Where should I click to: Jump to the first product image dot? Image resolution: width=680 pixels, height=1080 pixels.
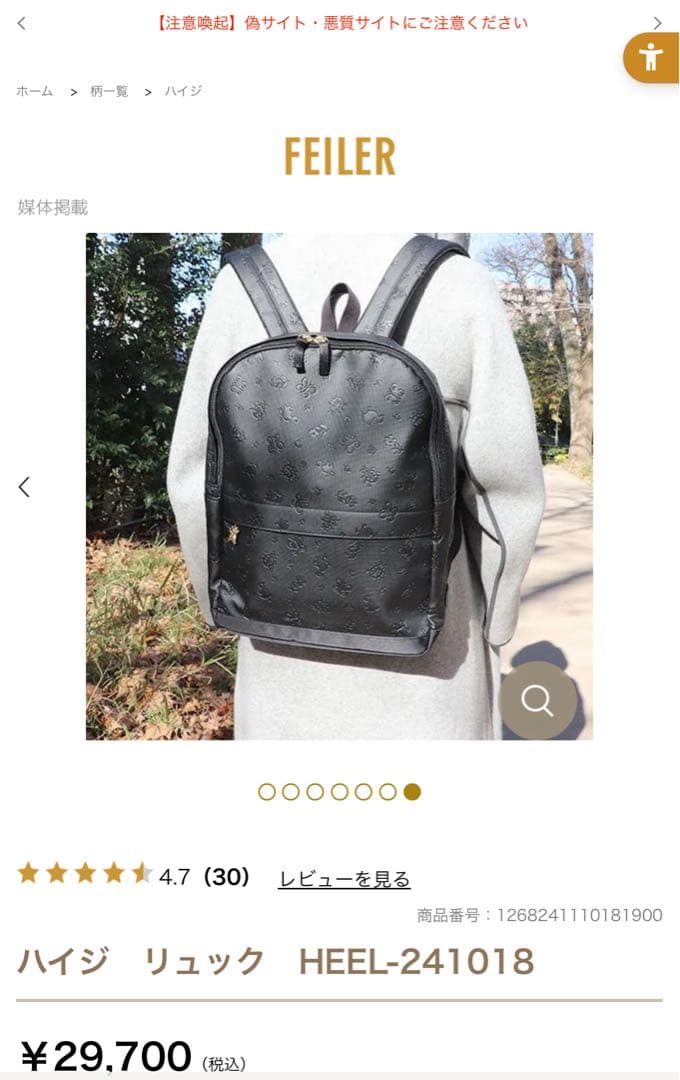click(267, 792)
